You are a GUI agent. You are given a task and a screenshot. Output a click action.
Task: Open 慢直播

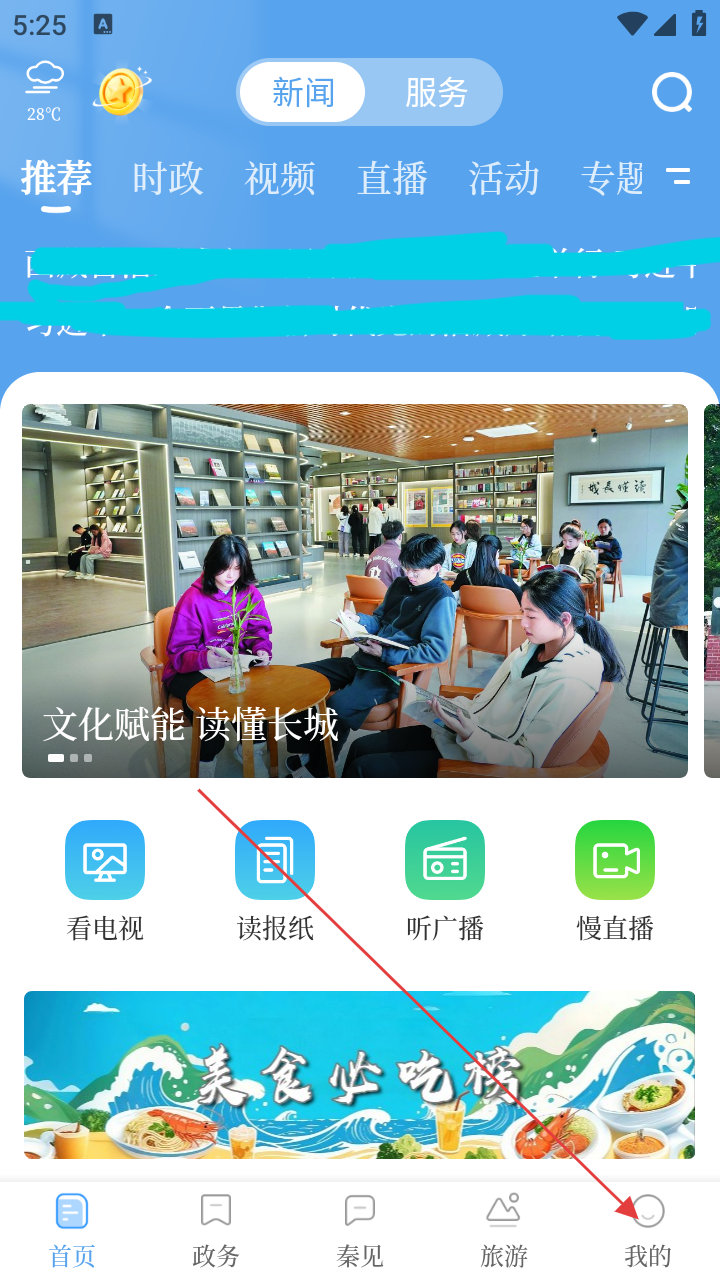click(615, 881)
